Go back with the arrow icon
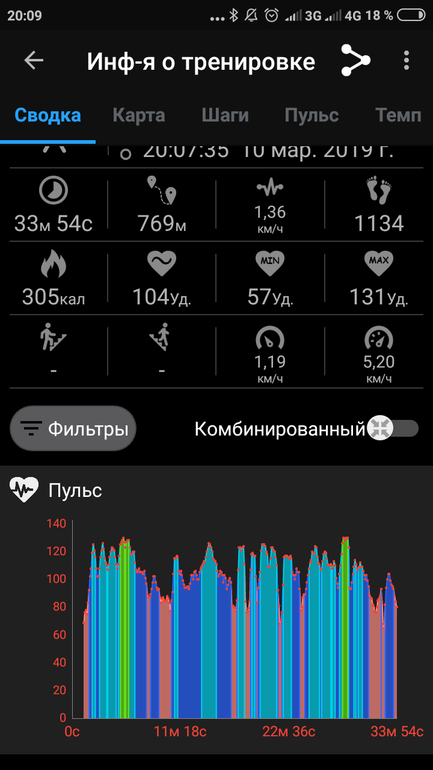The height and width of the screenshot is (770, 433). [34, 60]
